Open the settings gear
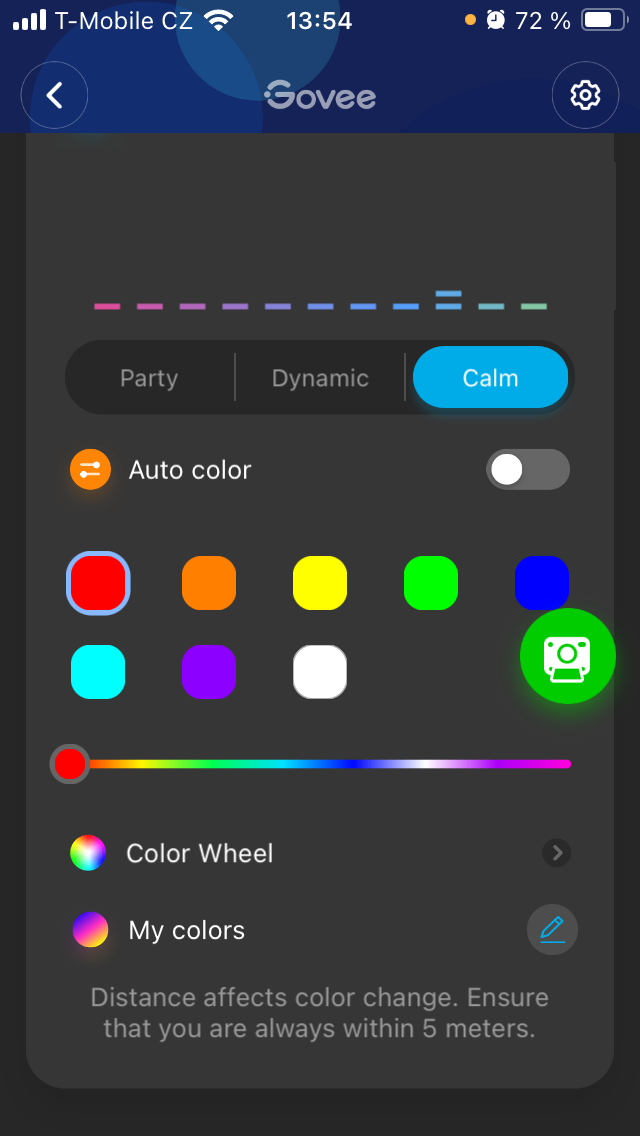This screenshot has height=1136, width=640. pos(585,96)
